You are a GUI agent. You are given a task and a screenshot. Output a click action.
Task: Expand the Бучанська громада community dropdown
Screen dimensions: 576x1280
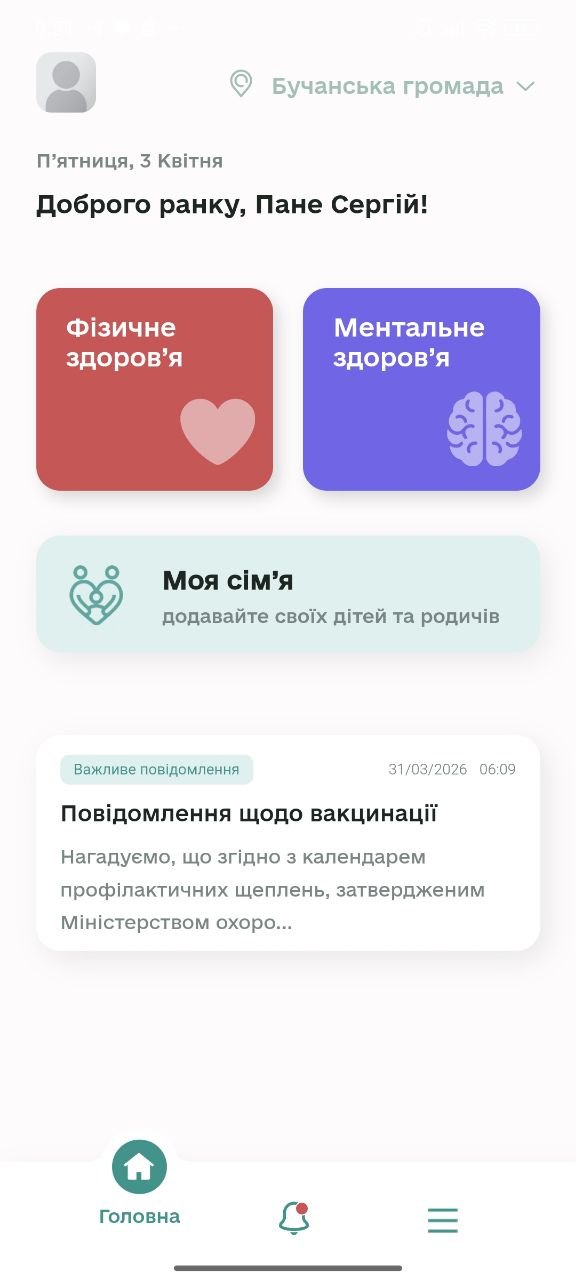383,86
